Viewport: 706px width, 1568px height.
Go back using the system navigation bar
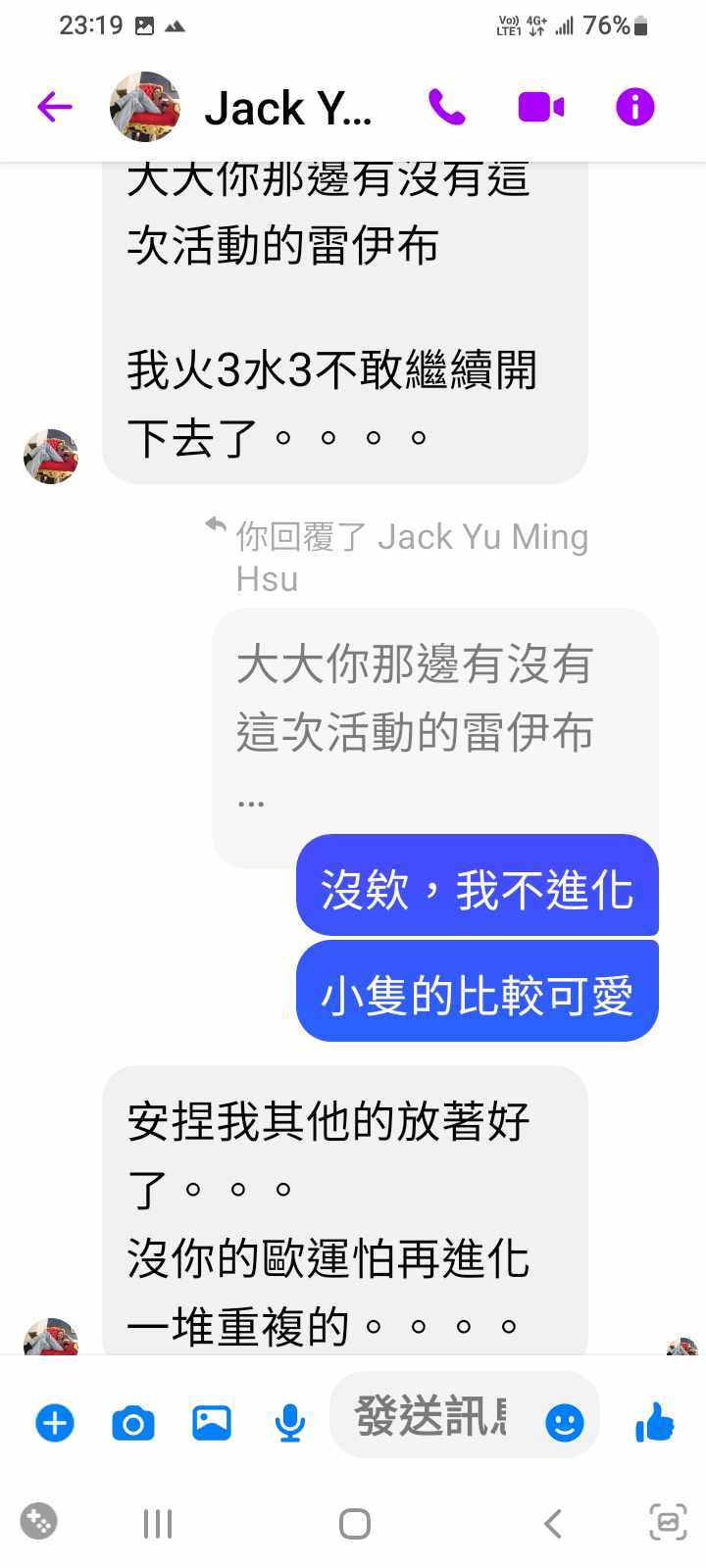coord(553,1524)
